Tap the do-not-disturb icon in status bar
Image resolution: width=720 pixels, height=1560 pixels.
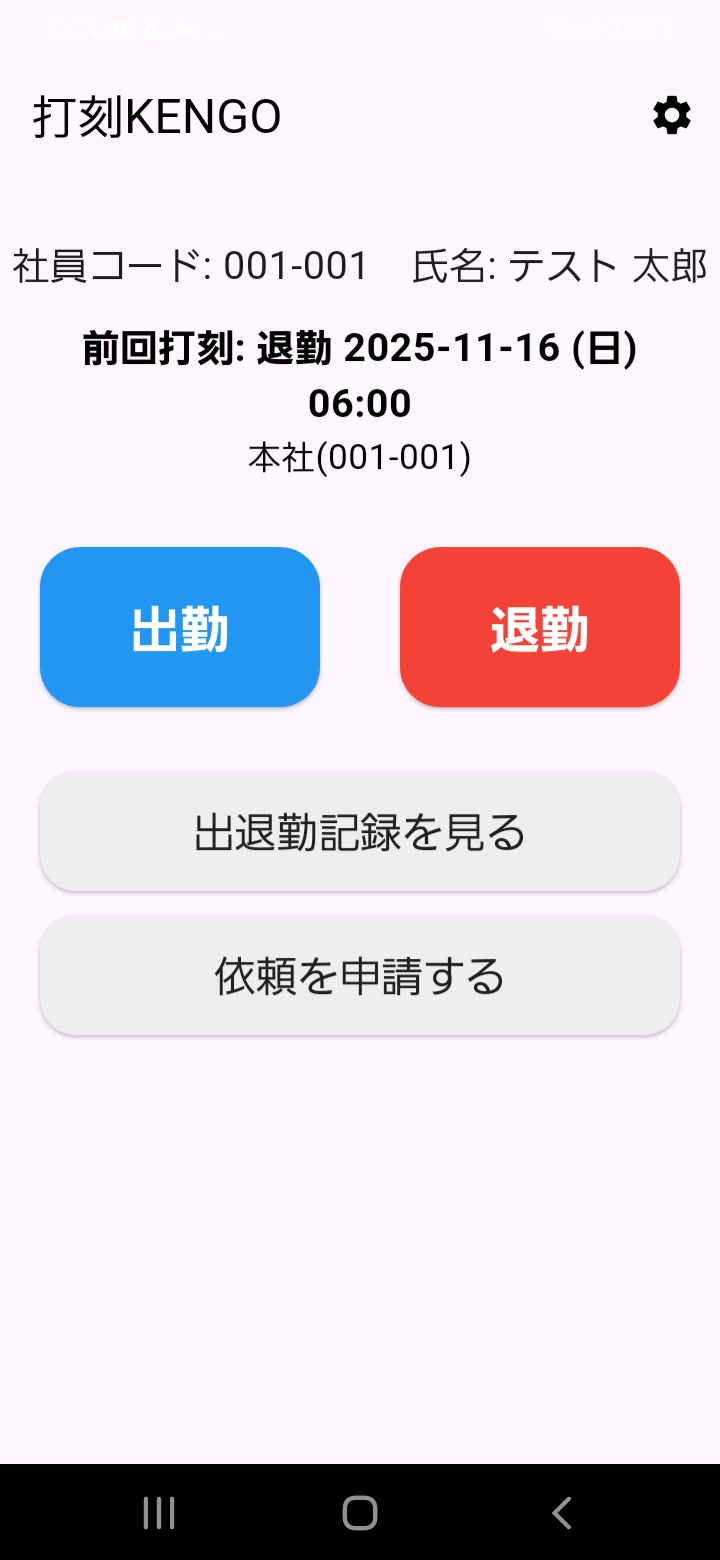(x=587, y=30)
